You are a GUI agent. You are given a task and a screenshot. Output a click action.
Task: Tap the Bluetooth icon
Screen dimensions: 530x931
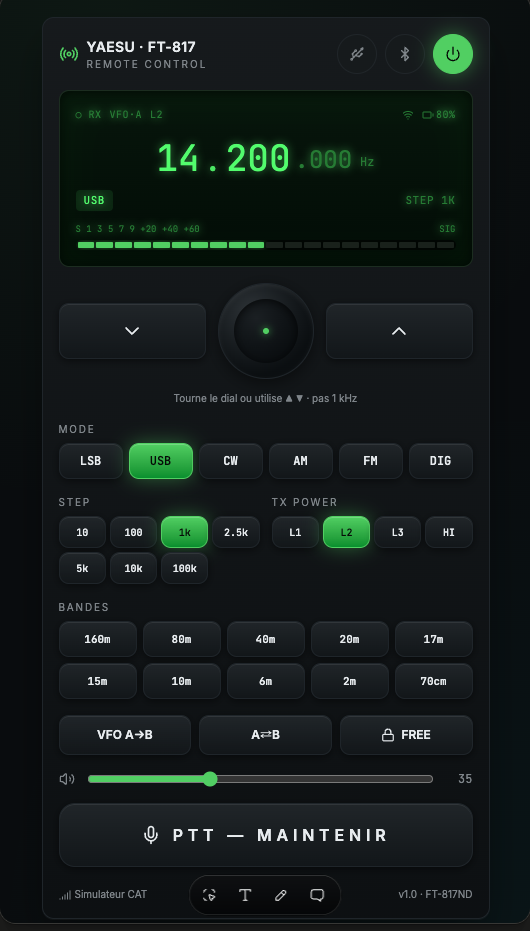pos(405,54)
